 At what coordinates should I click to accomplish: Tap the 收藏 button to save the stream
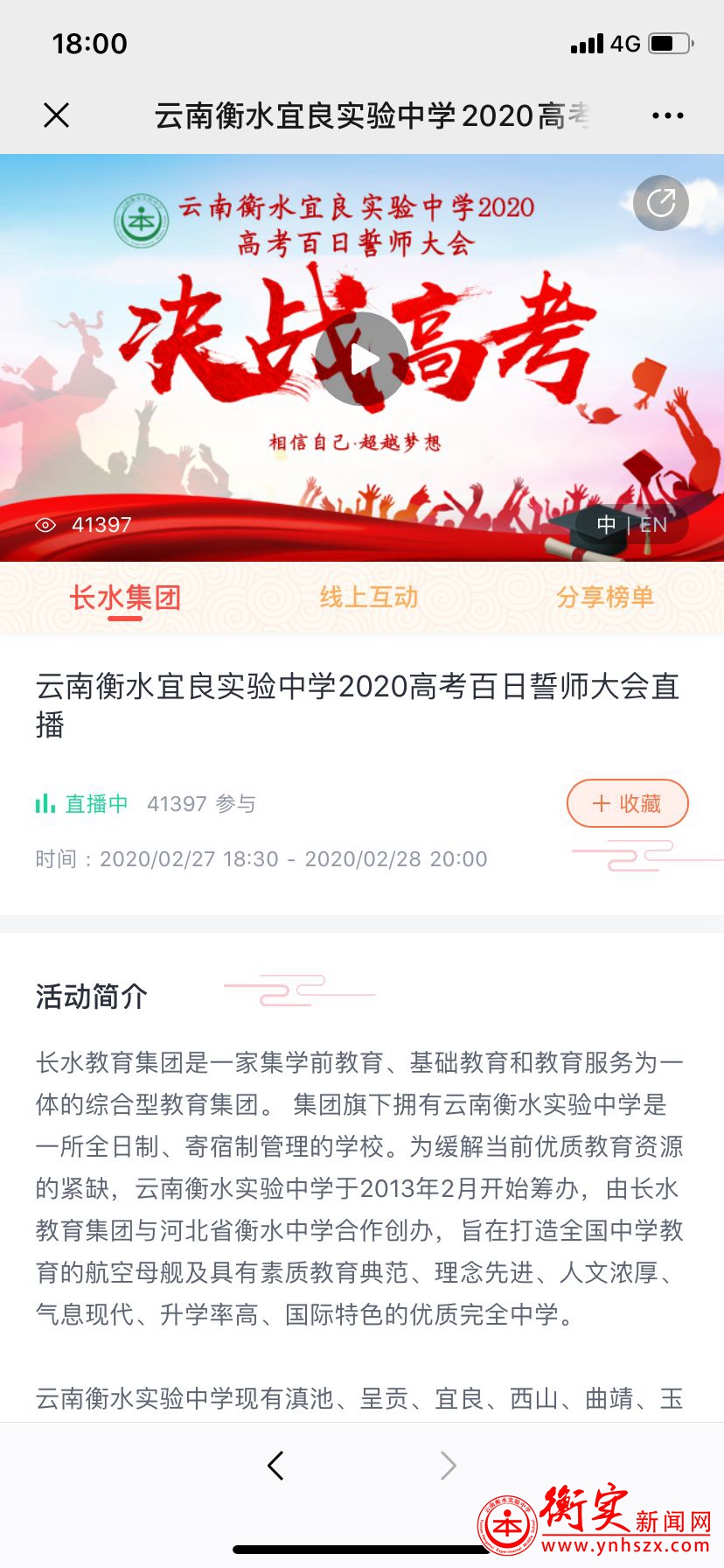[x=627, y=803]
